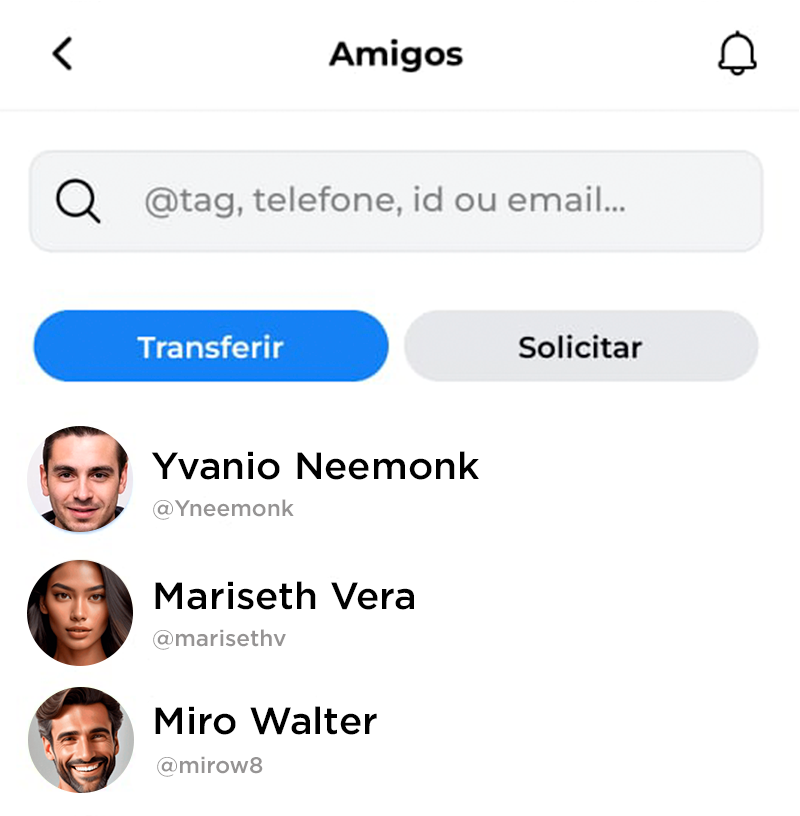800x816 pixels.
Task: Focus the friend search field
Action: (x=396, y=201)
